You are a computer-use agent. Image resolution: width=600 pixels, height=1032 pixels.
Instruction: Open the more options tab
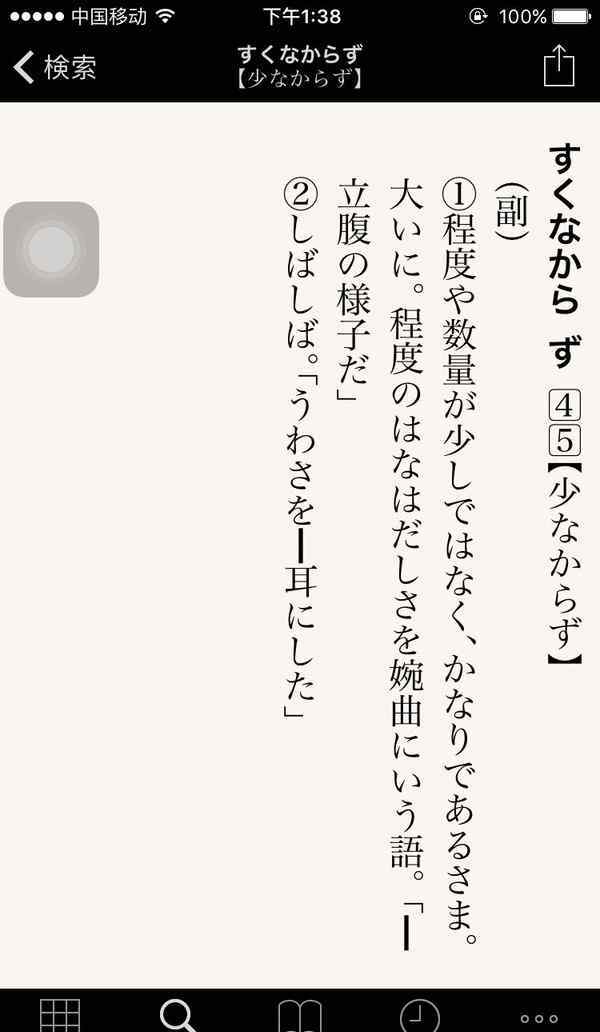(539, 1018)
